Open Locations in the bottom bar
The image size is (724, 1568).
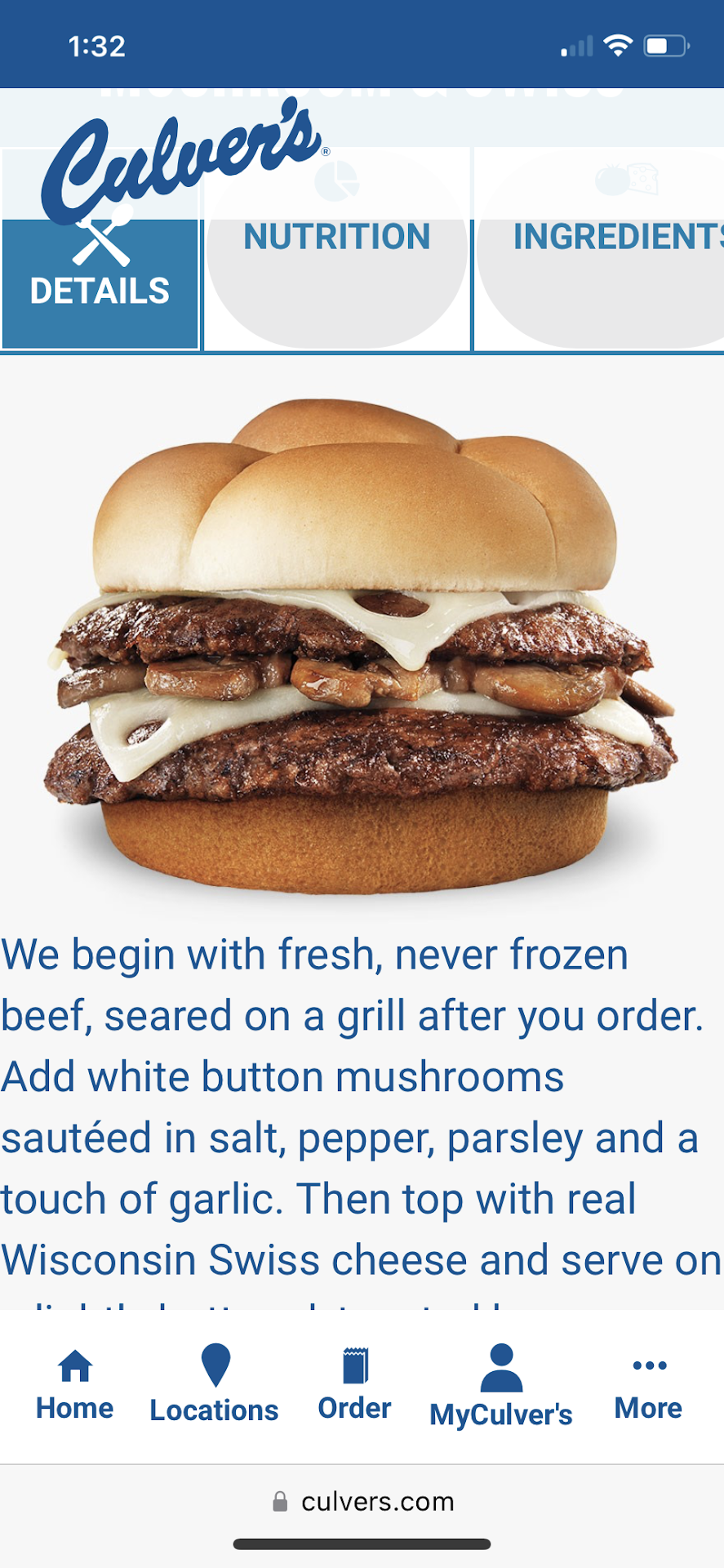click(214, 1386)
